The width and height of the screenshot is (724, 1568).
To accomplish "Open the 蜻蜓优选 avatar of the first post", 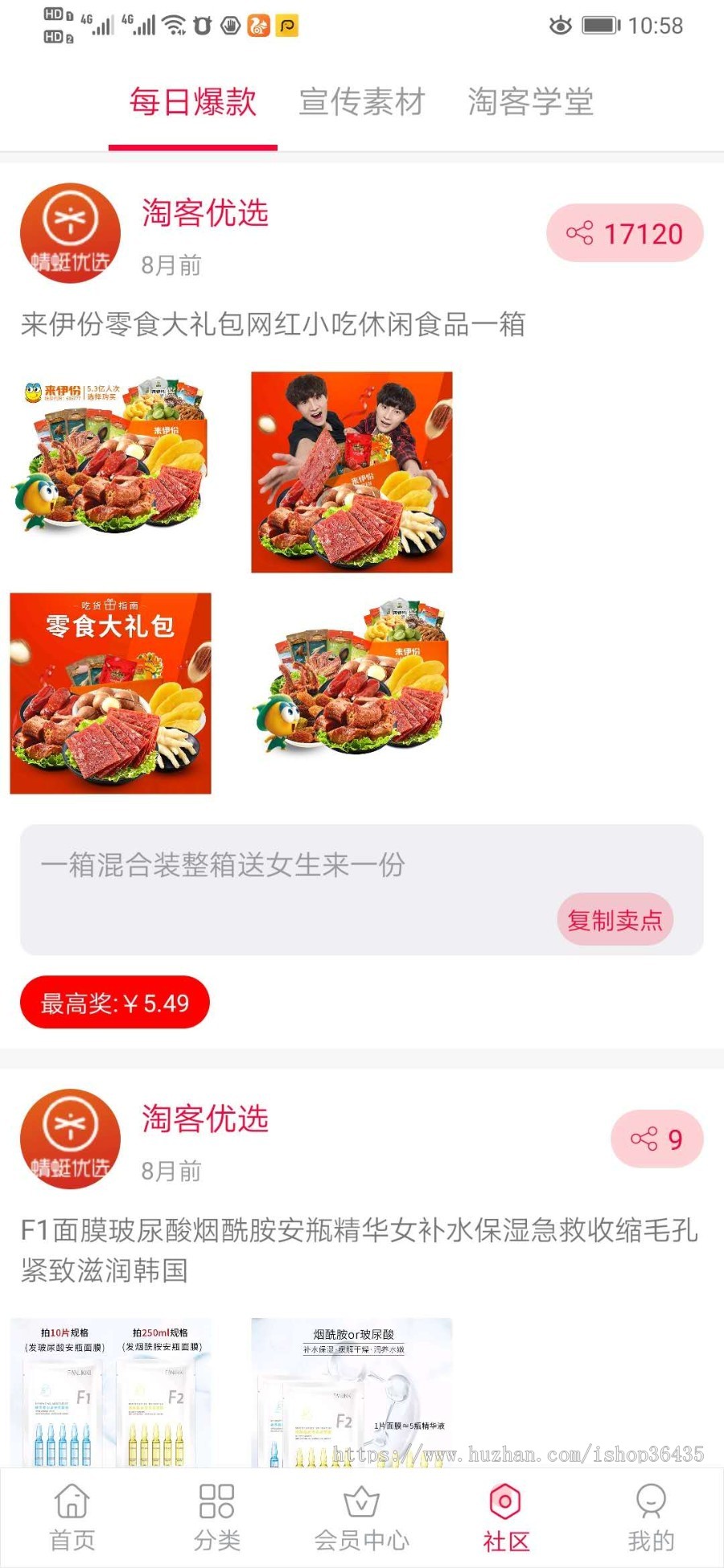I will [69, 232].
